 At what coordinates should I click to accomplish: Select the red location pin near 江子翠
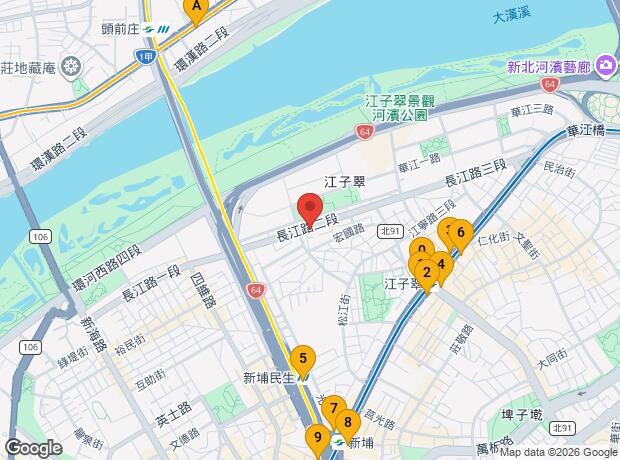310,209
